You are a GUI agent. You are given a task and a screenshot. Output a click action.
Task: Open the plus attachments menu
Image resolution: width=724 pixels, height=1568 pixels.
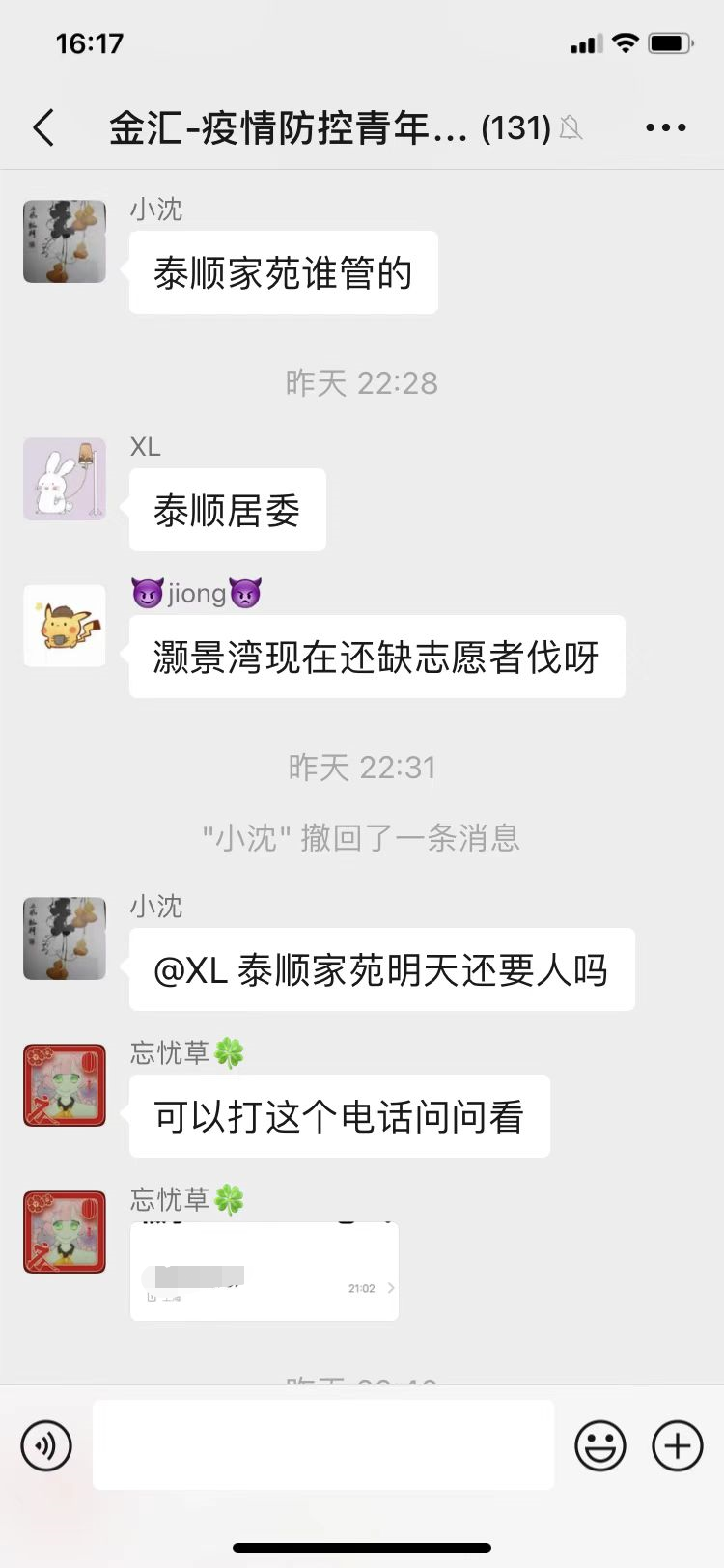pos(678,1445)
